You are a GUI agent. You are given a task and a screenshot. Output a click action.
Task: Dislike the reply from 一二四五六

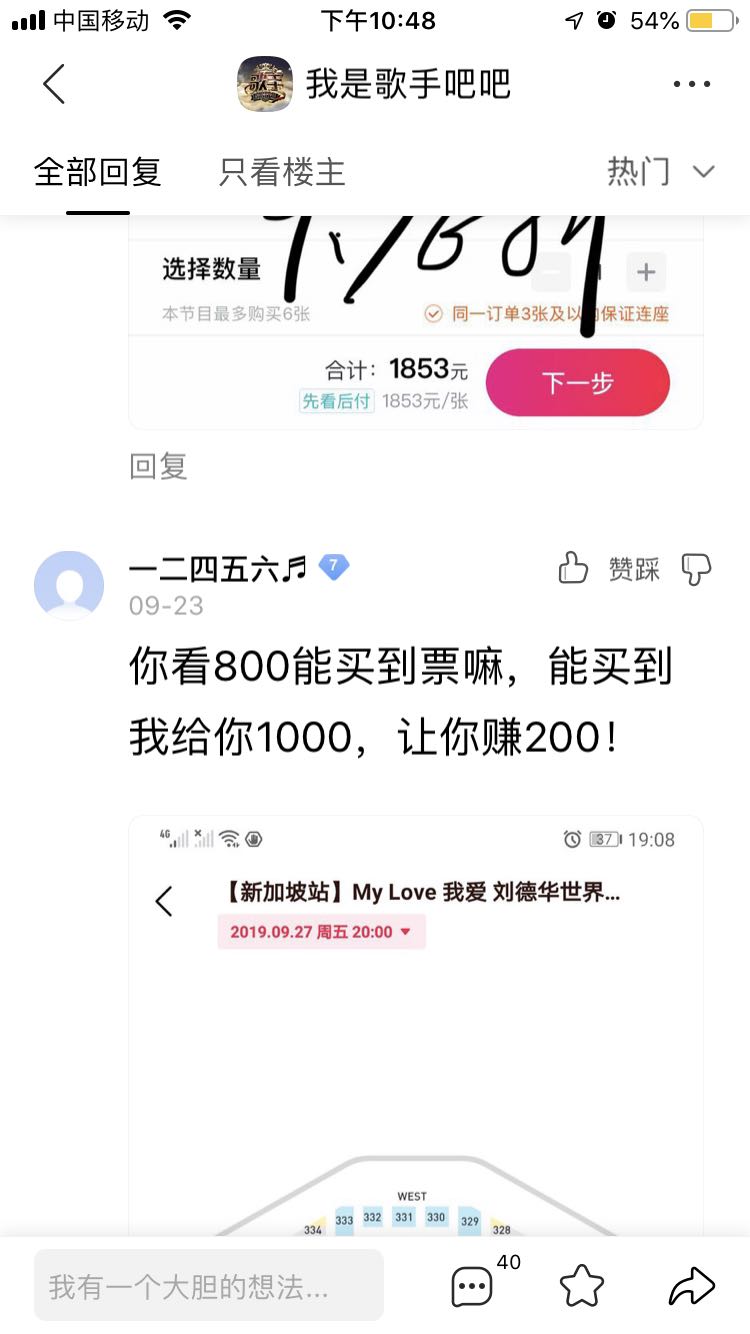(x=696, y=568)
